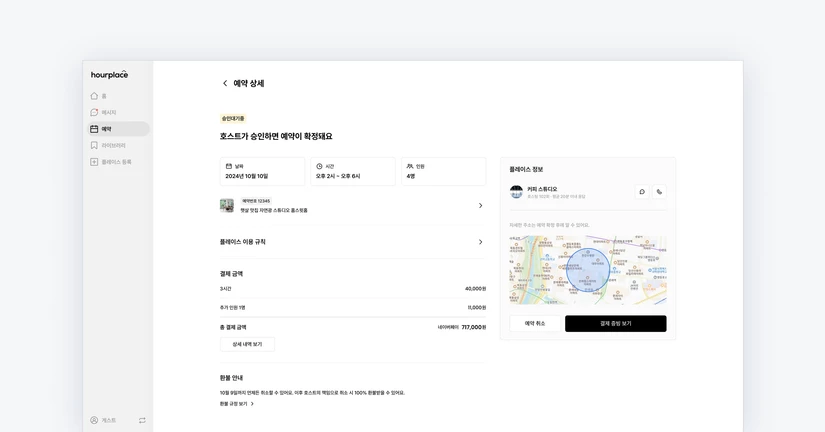Open 메시지 in the sidebar
825x432 pixels.
[104, 112]
